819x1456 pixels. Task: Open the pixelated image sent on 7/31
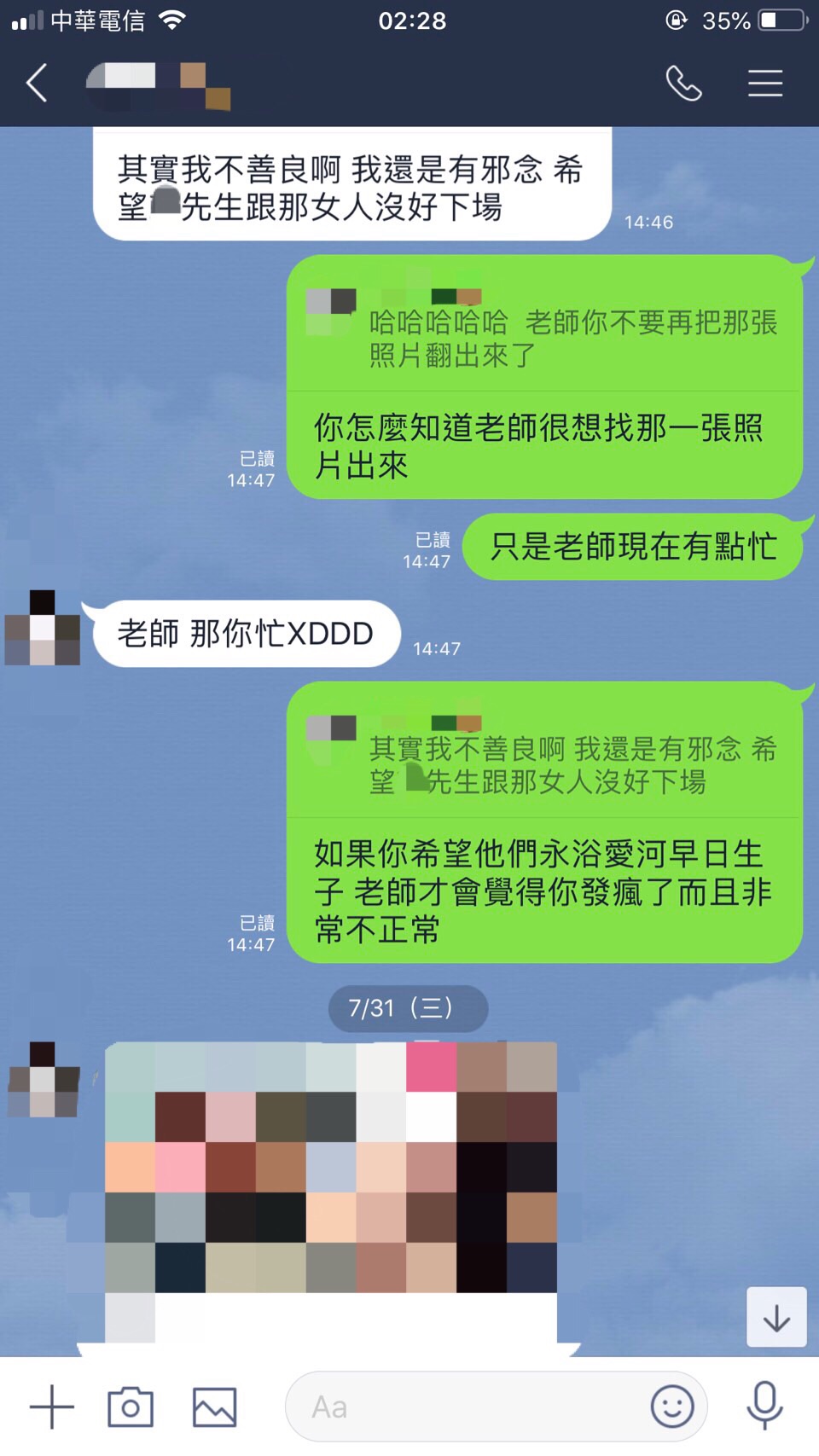point(331,1194)
